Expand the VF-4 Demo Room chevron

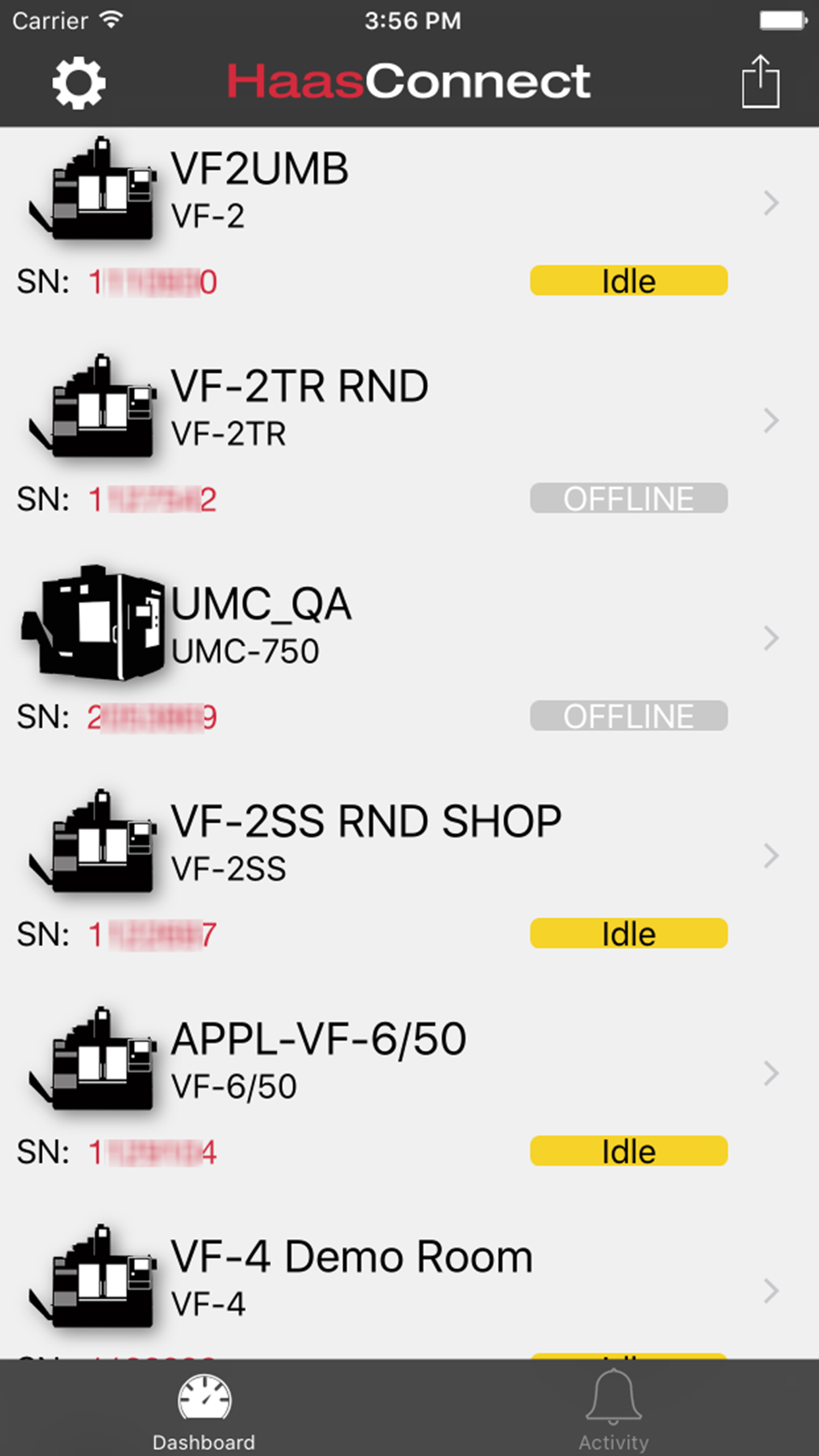click(770, 1291)
